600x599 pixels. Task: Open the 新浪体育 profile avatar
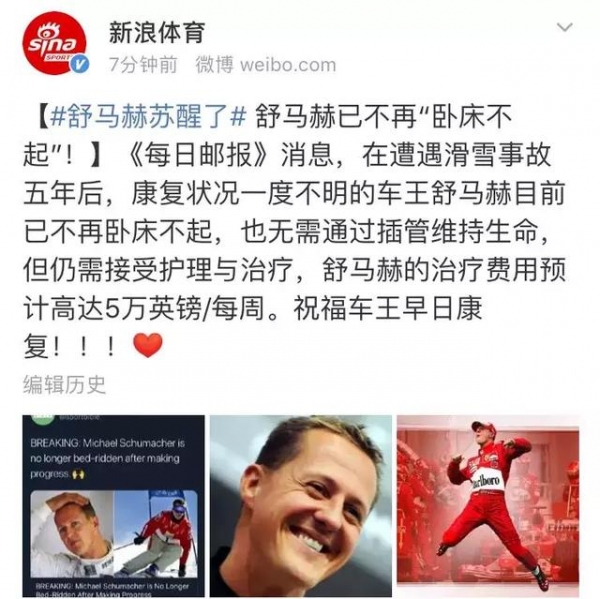click(54, 45)
